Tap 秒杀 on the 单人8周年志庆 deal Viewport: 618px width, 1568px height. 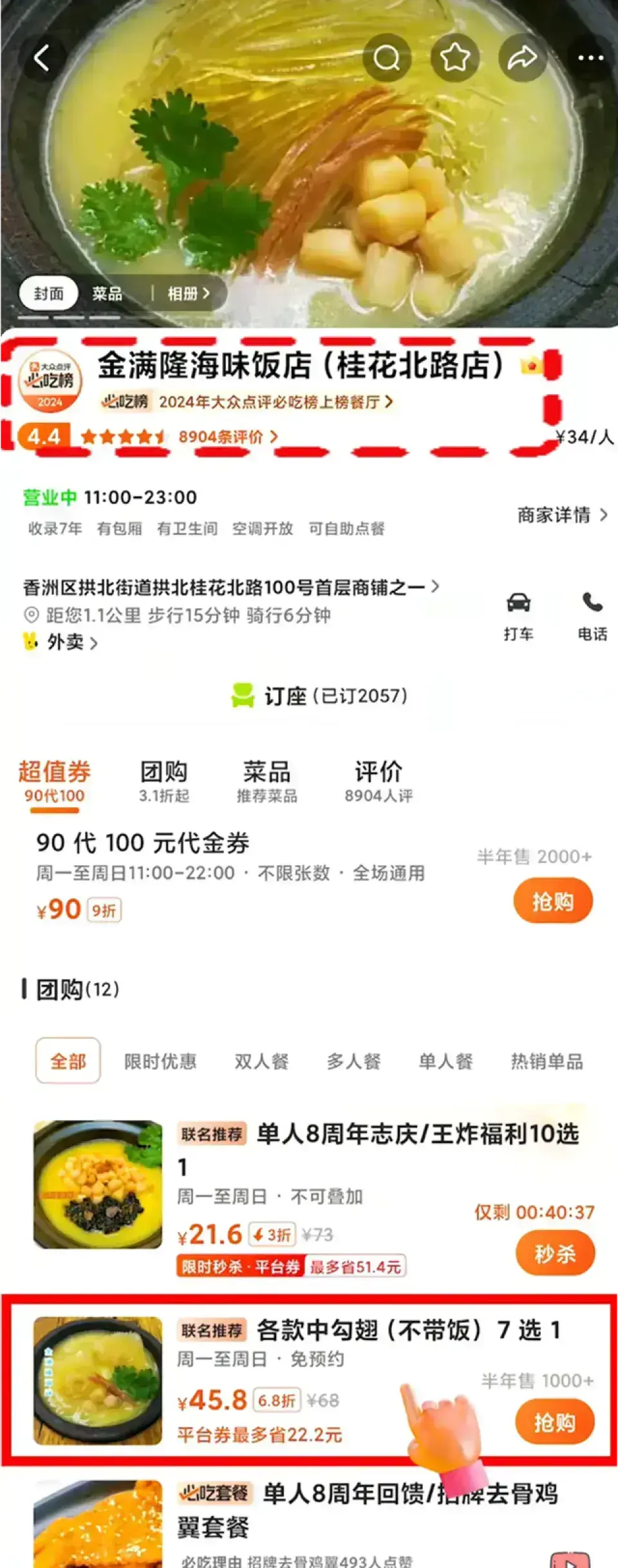554,1253
